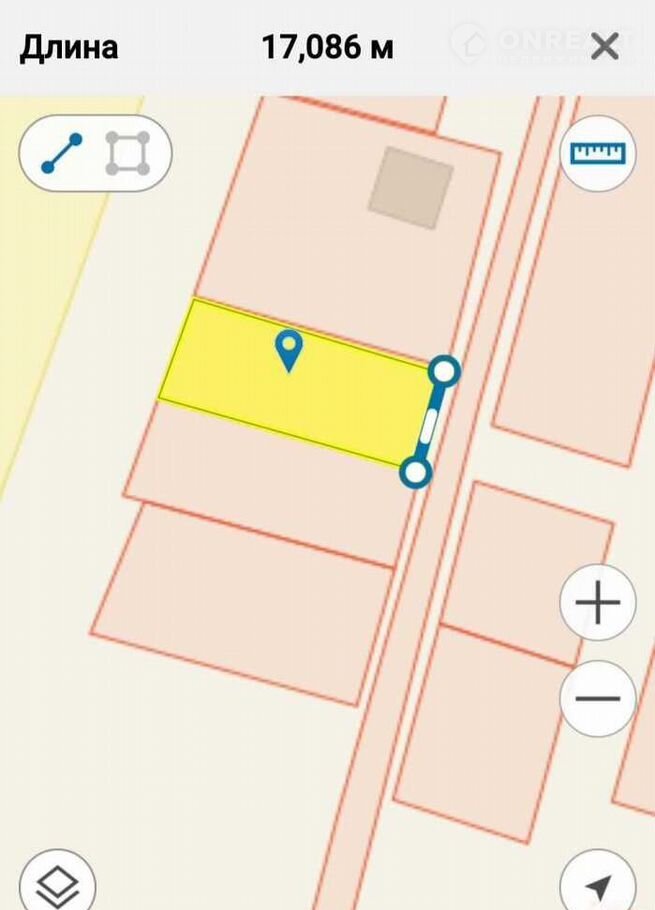Zoom in with the plus button

[598, 603]
